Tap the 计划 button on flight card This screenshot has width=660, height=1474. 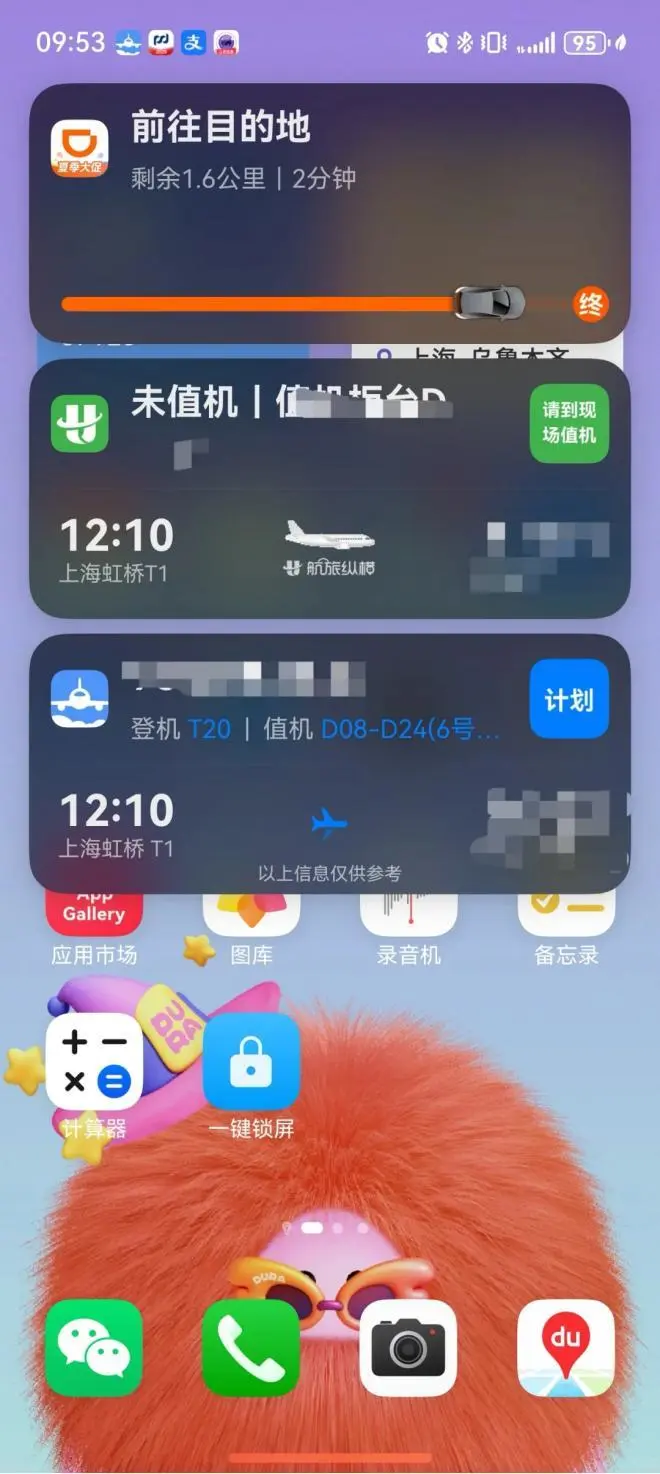click(569, 699)
